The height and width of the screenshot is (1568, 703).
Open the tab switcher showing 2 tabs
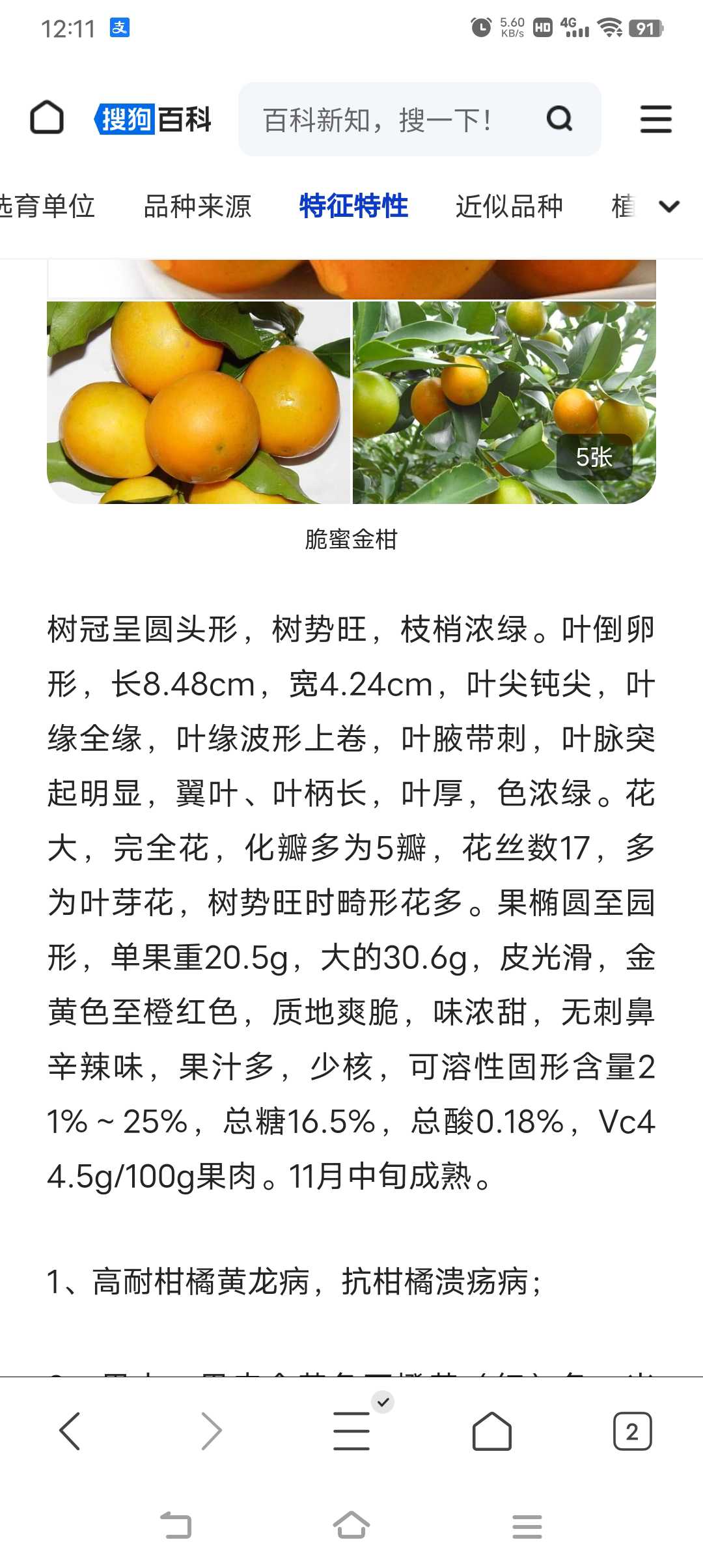[x=632, y=1431]
